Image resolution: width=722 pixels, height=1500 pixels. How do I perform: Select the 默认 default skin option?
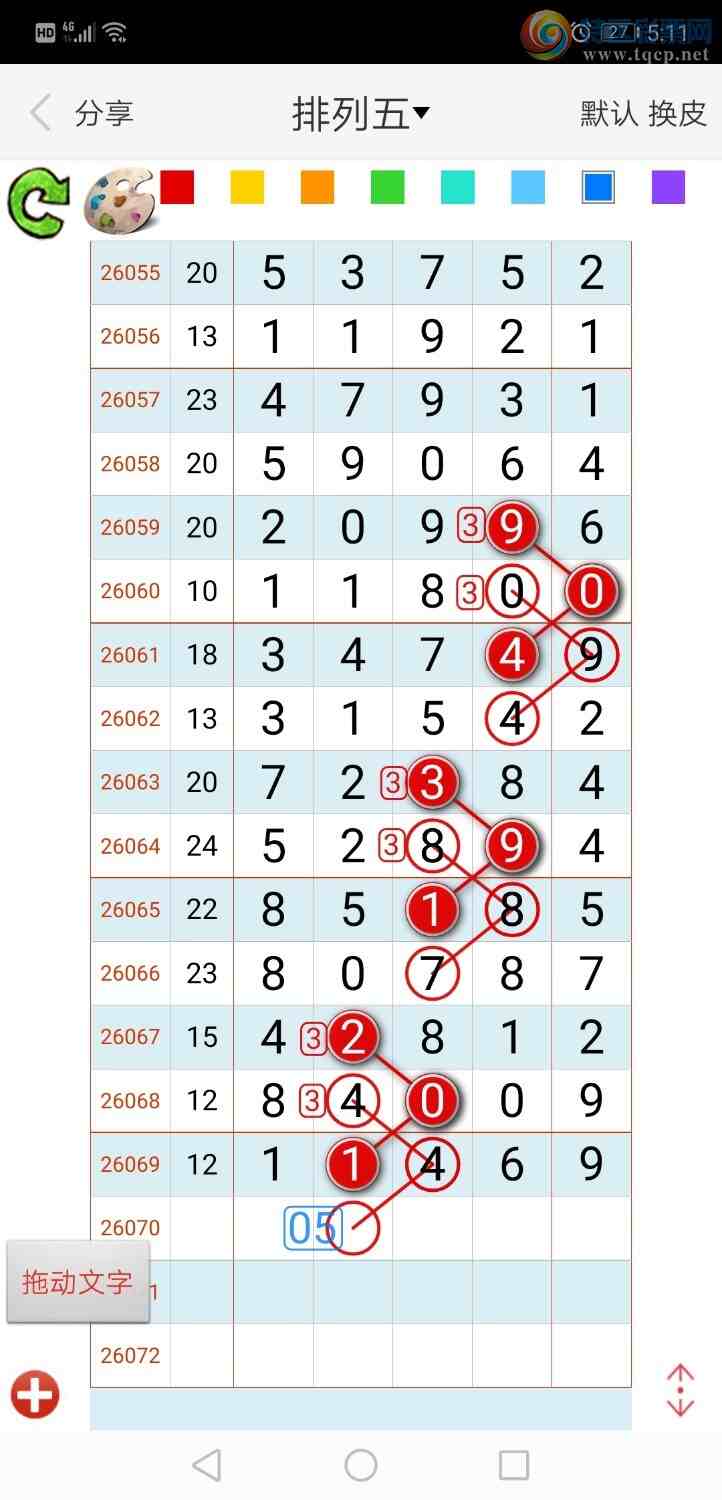point(609,113)
